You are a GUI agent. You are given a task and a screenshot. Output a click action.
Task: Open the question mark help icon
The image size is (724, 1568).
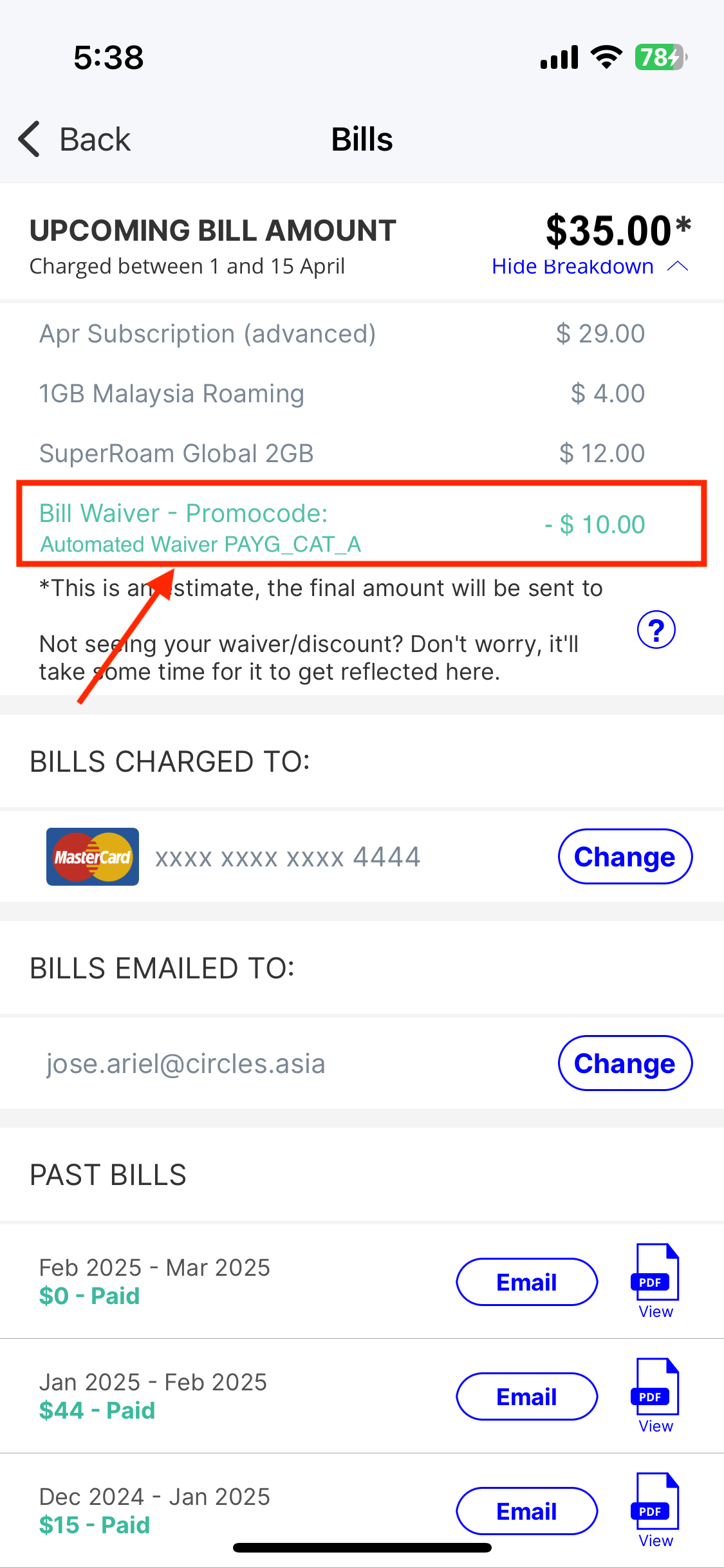tap(656, 630)
